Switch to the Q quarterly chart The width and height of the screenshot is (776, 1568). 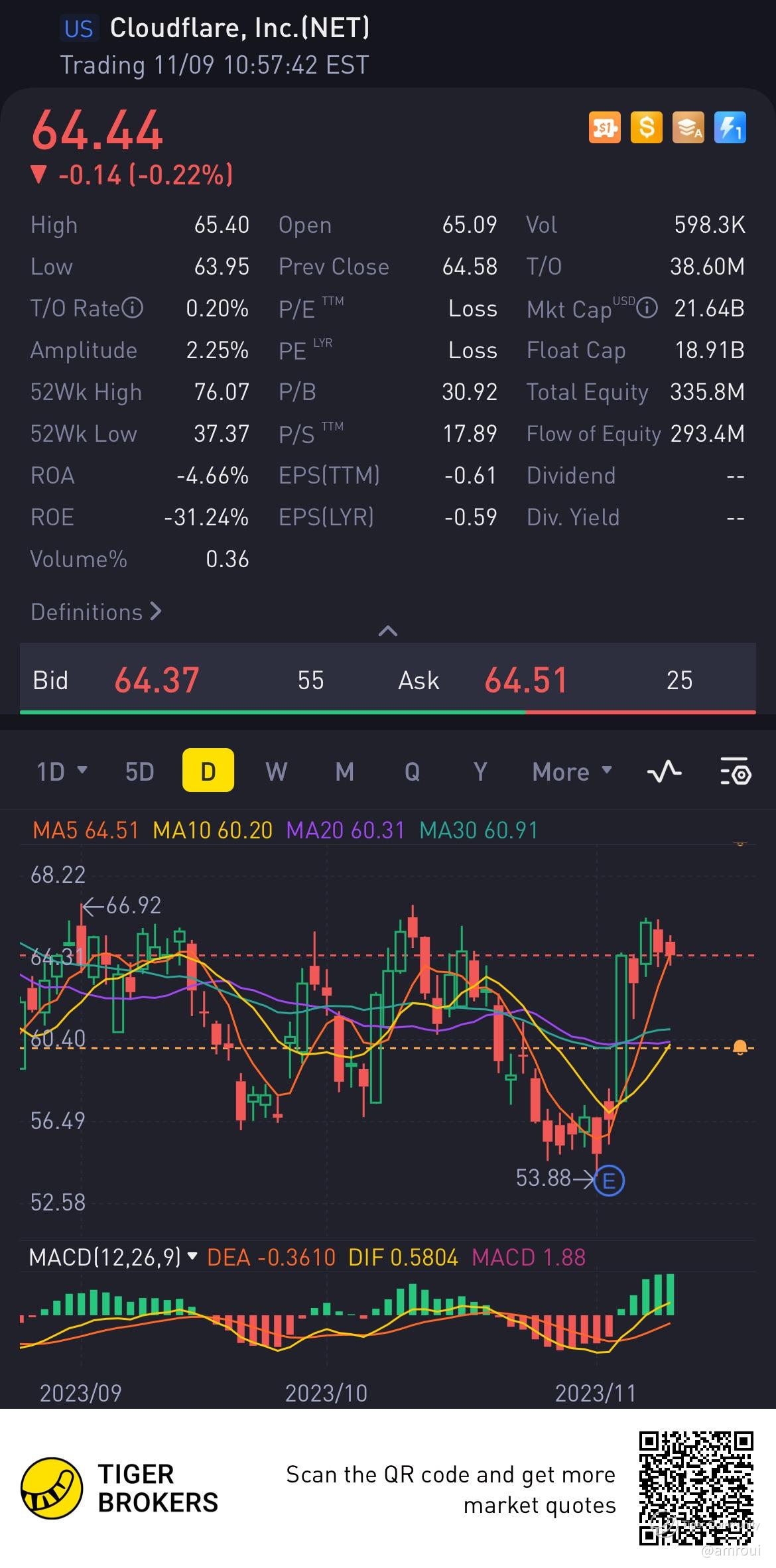tap(412, 771)
